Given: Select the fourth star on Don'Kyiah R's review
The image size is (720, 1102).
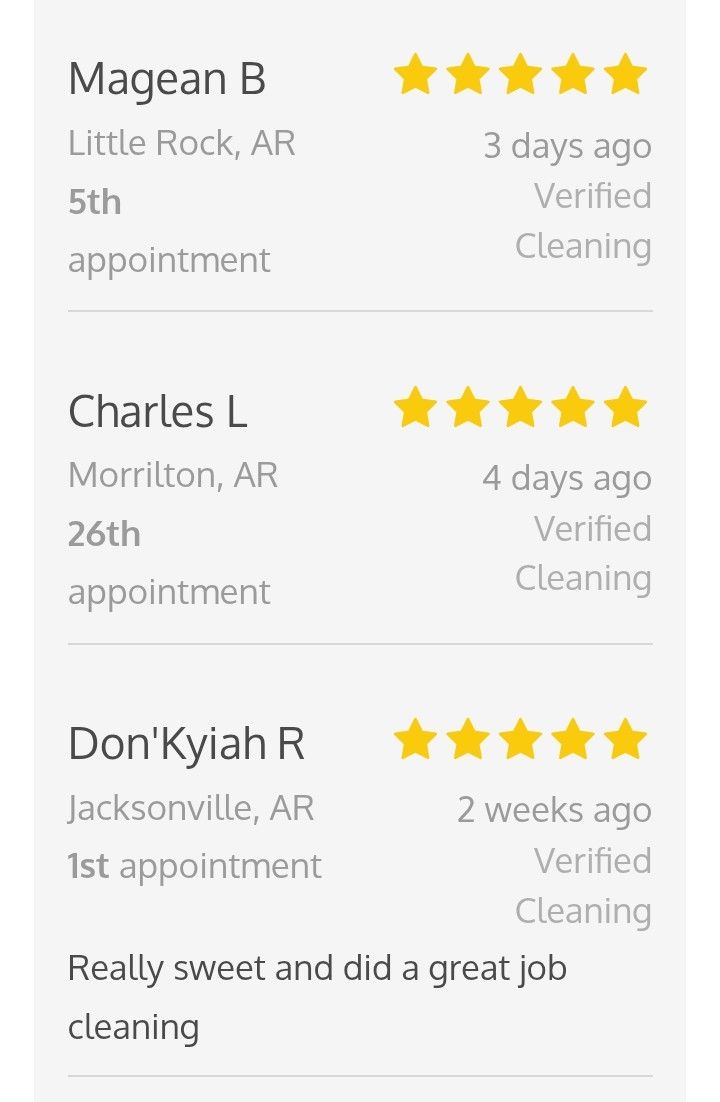Looking at the screenshot, I should tap(572, 740).
